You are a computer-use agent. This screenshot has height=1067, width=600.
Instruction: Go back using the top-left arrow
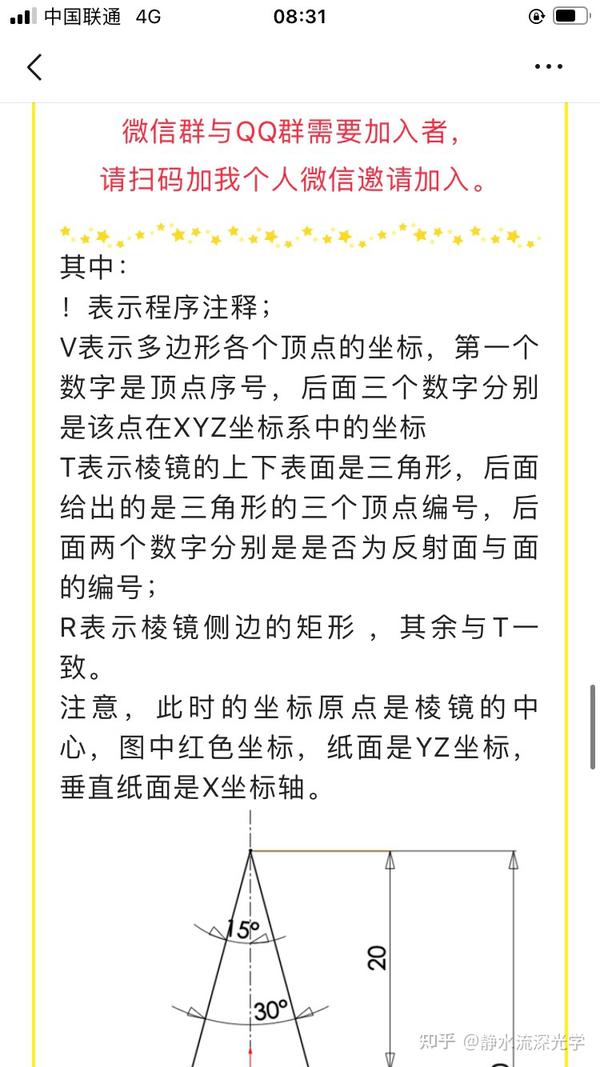pyautogui.click(x=35, y=67)
